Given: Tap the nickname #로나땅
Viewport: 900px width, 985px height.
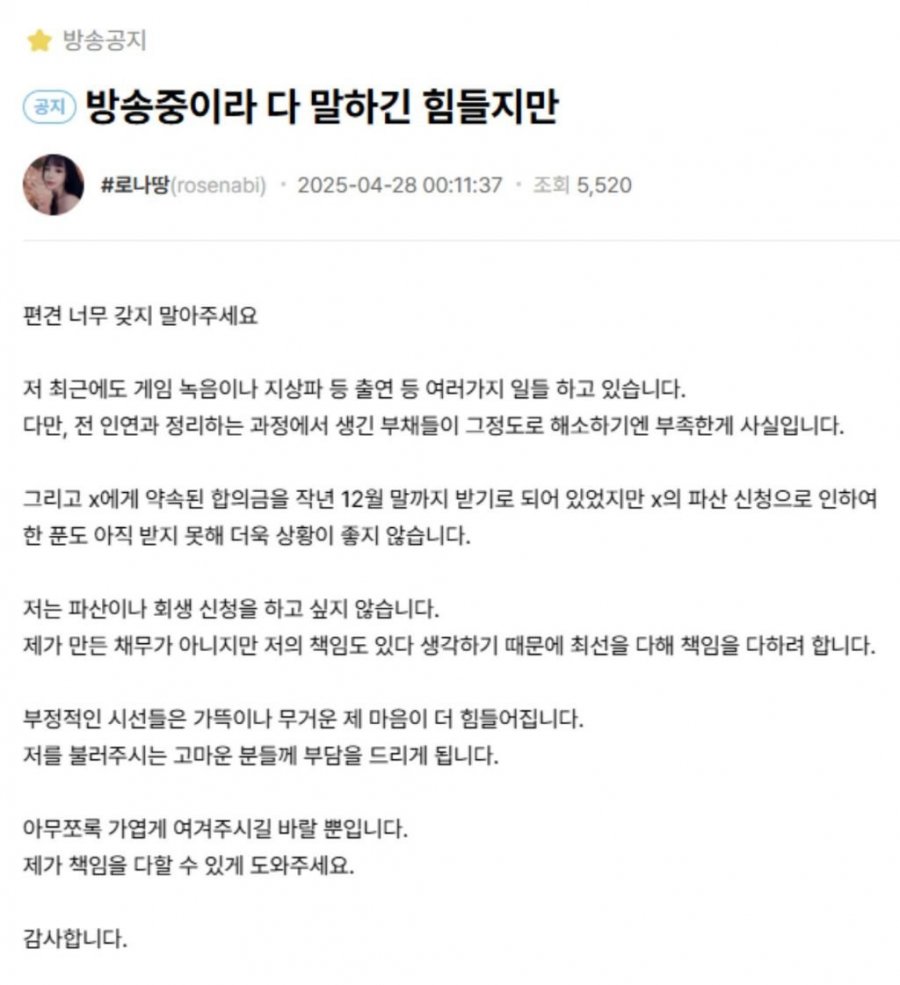Looking at the screenshot, I should point(138,186).
